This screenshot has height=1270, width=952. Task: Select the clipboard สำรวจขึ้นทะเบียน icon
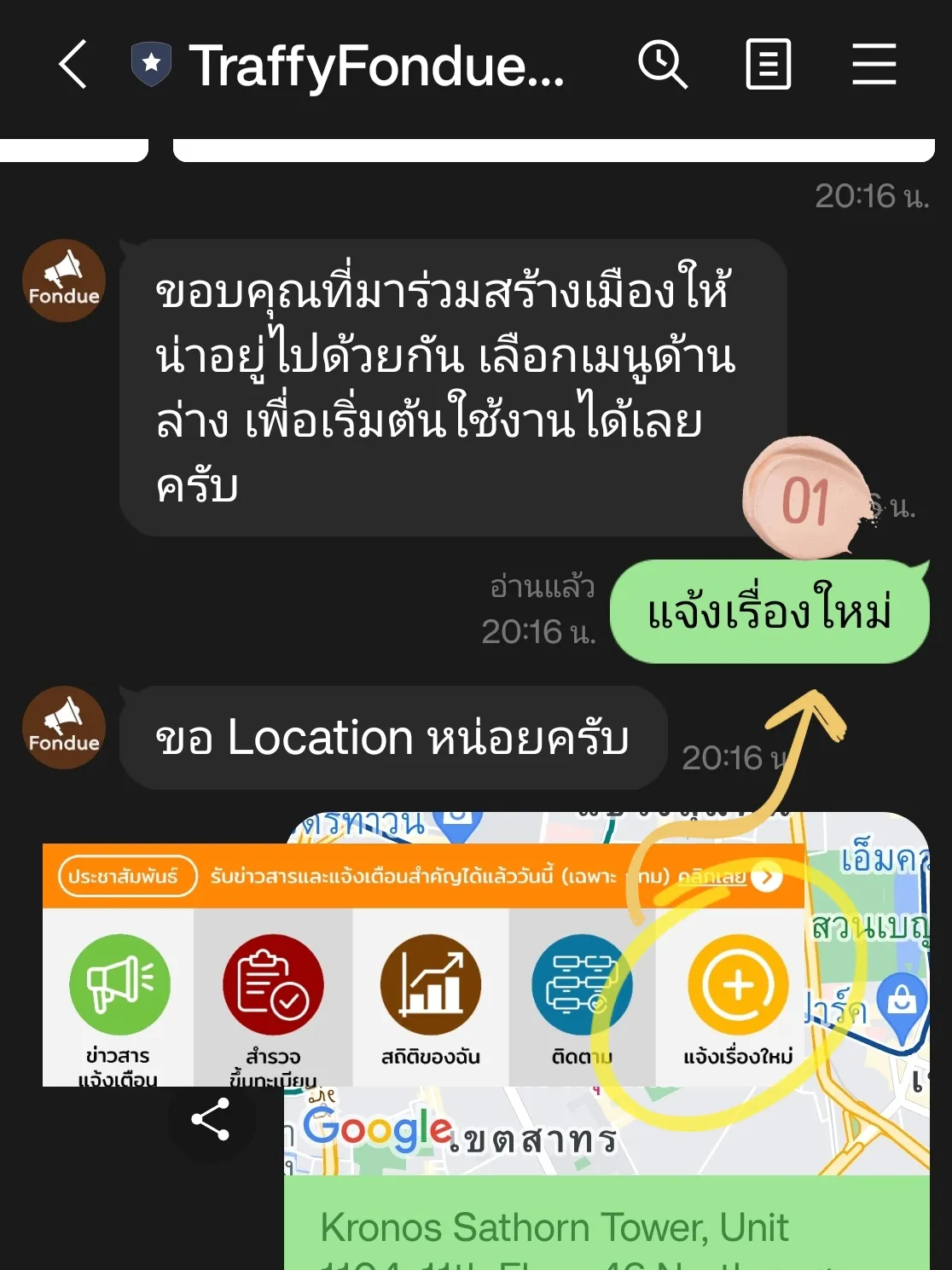(x=276, y=985)
